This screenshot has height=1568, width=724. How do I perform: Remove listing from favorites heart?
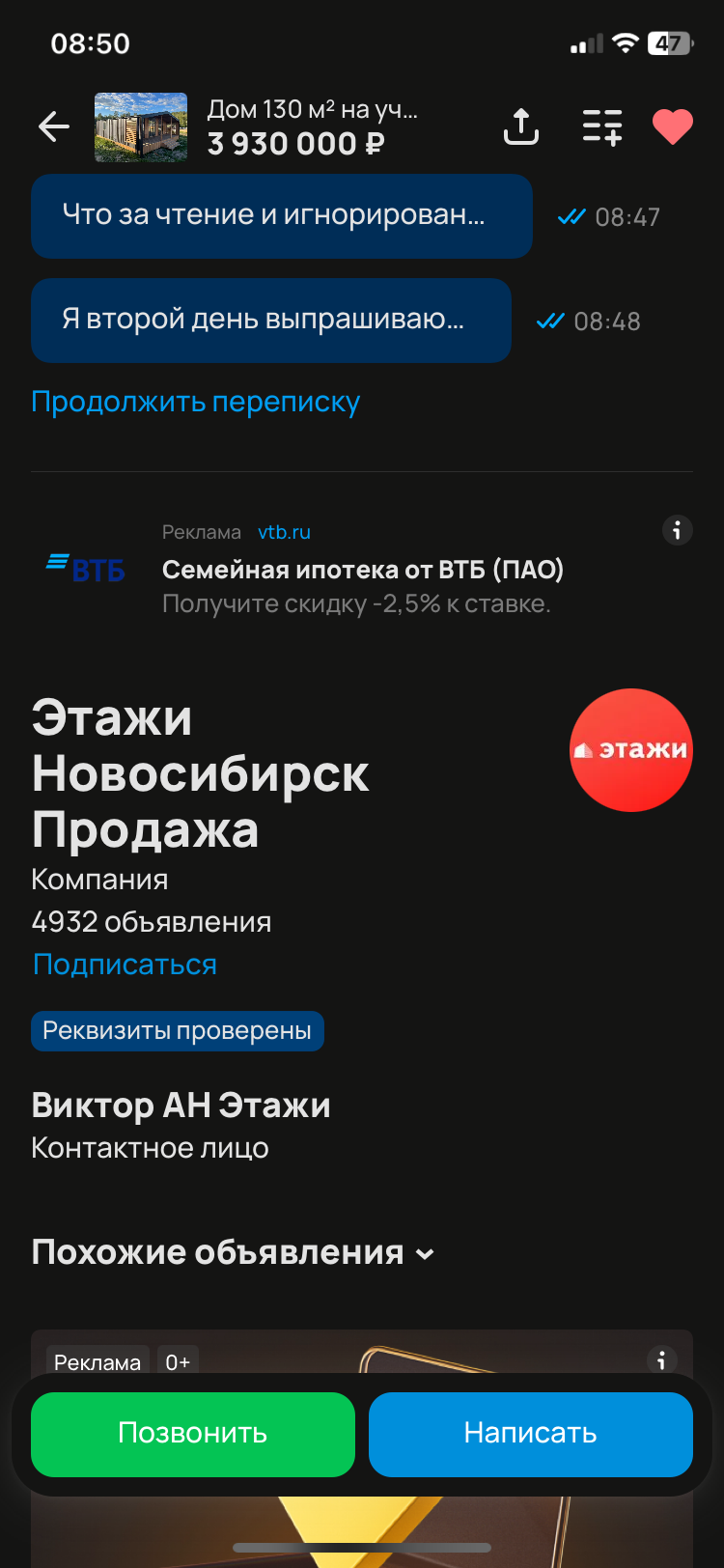(673, 127)
